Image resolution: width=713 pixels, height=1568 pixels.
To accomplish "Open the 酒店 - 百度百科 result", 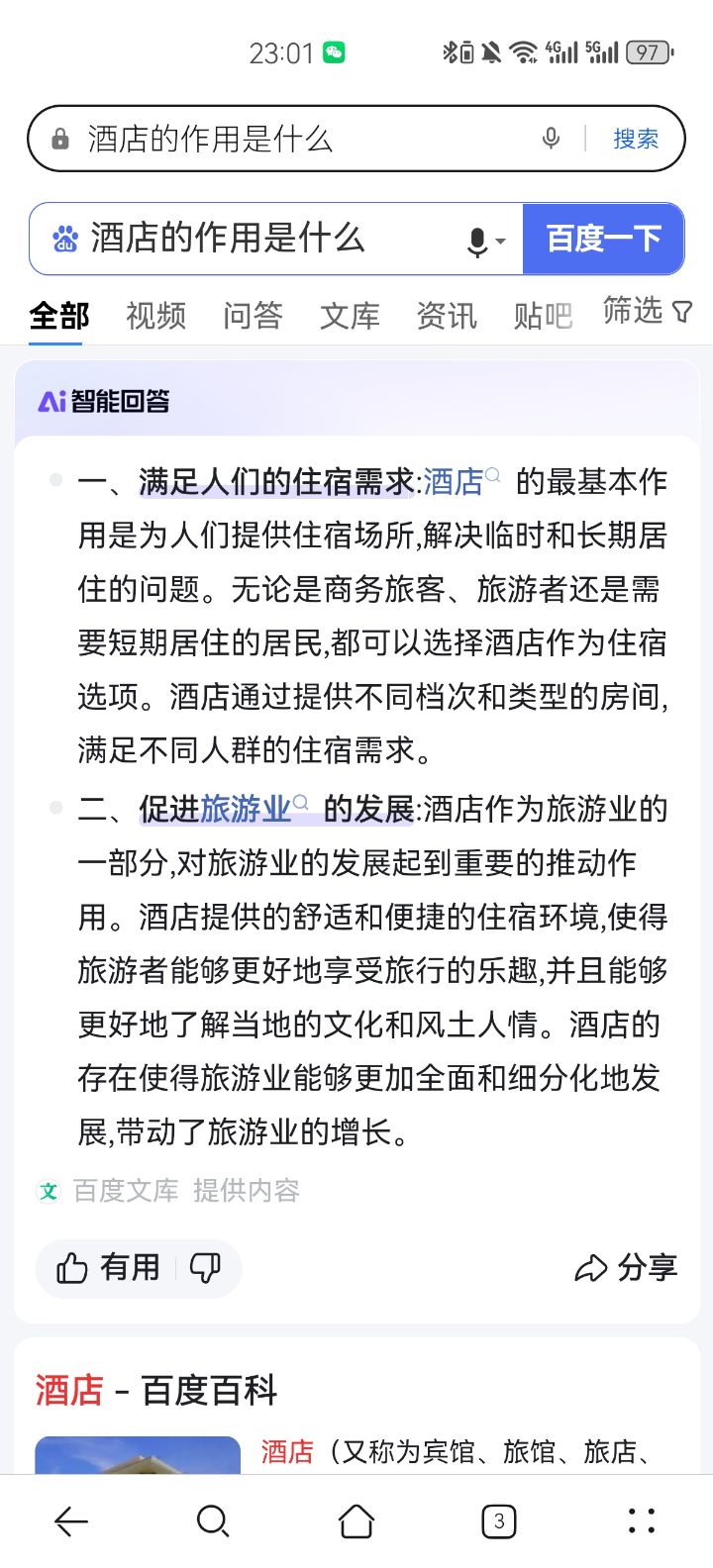I will pyautogui.click(x=156, y=1390).
